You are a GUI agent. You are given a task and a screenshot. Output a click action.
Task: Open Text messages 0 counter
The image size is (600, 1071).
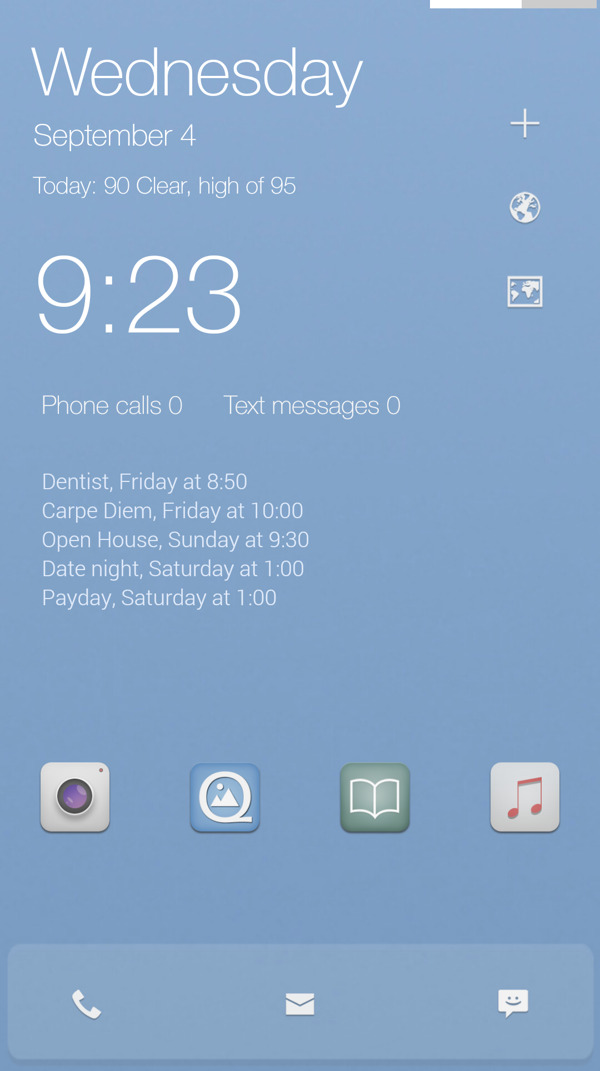pyautogui.click(x=311, y=405)
